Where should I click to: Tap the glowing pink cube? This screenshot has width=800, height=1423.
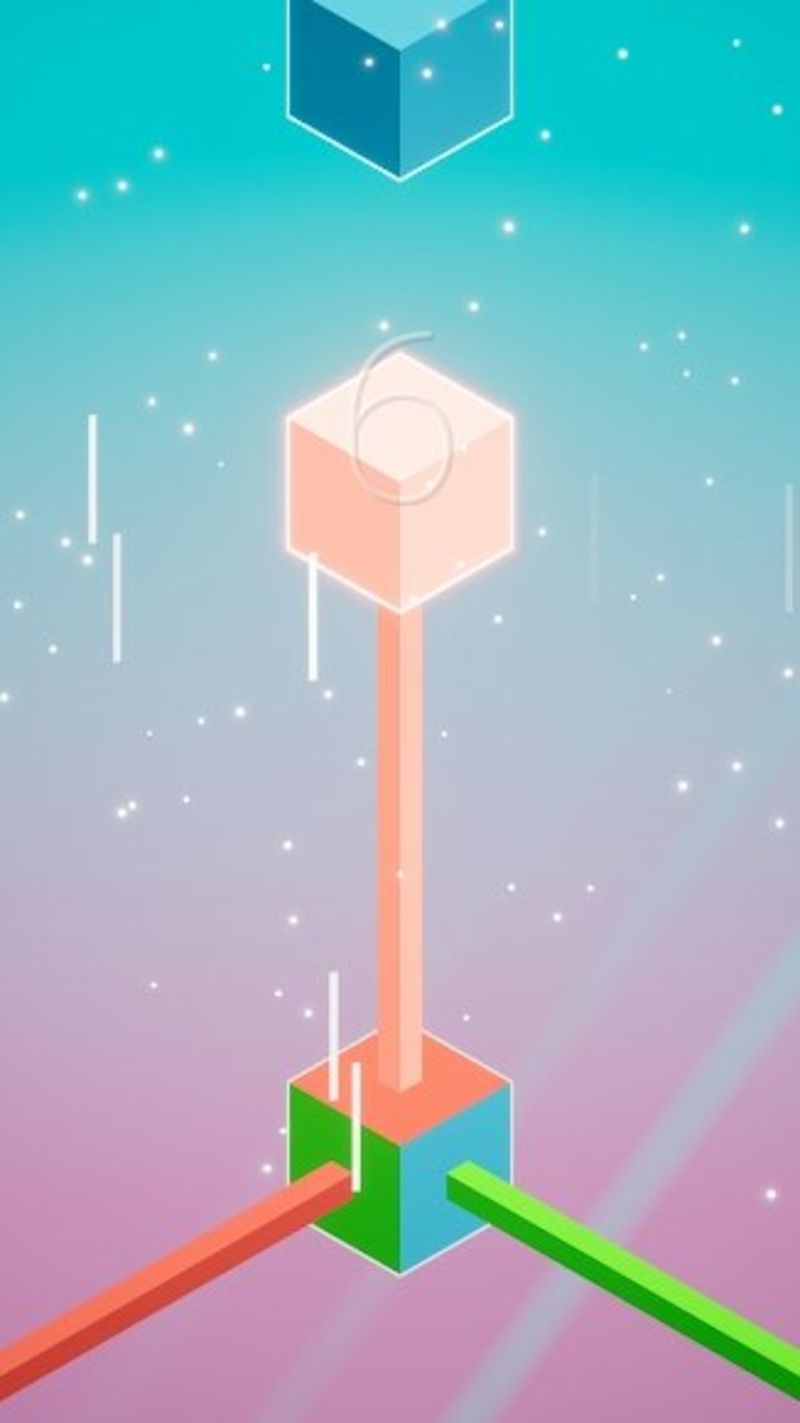click(x=400, y=480)
